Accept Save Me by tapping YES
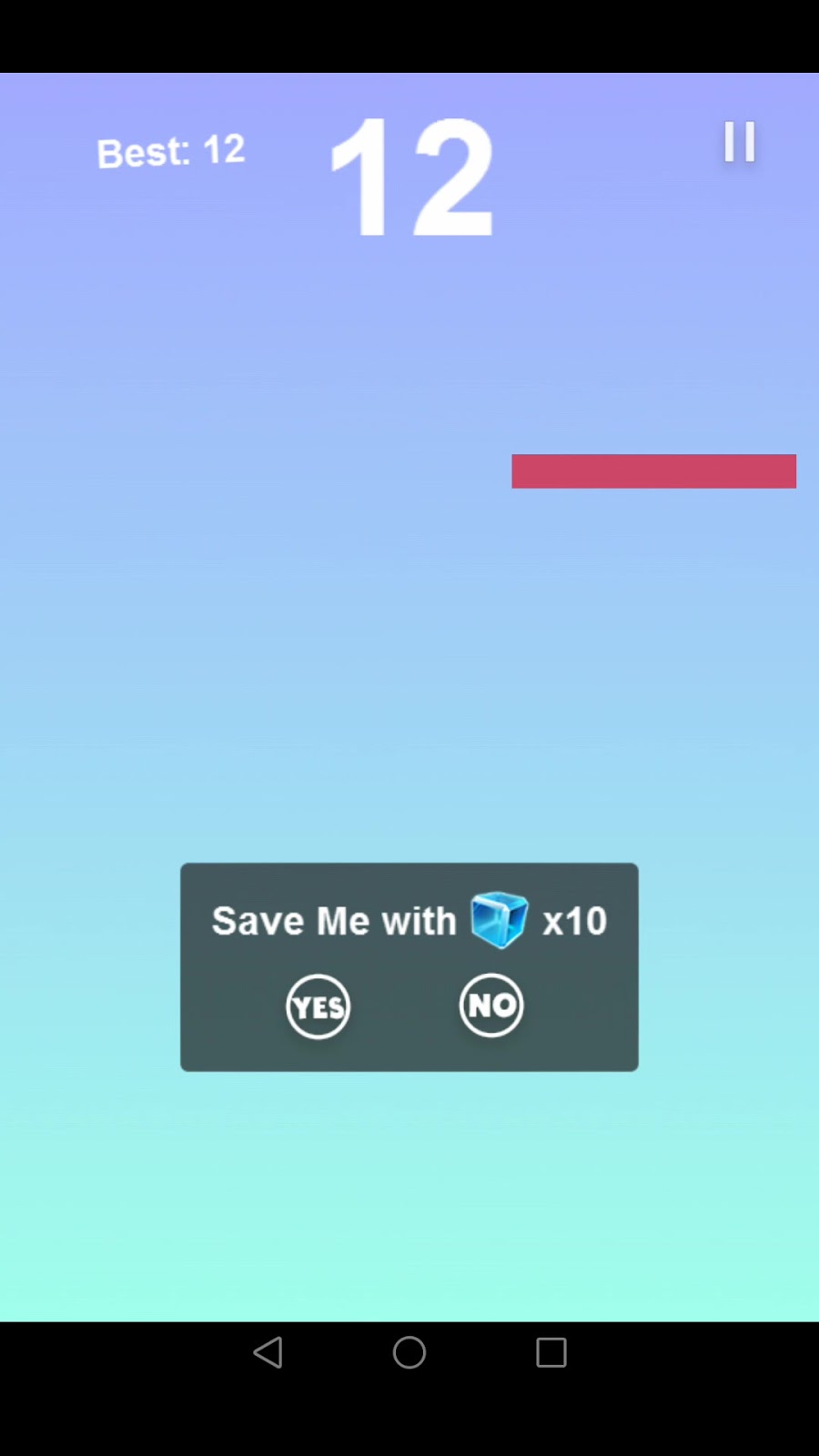 click(x=318, y=1006)
